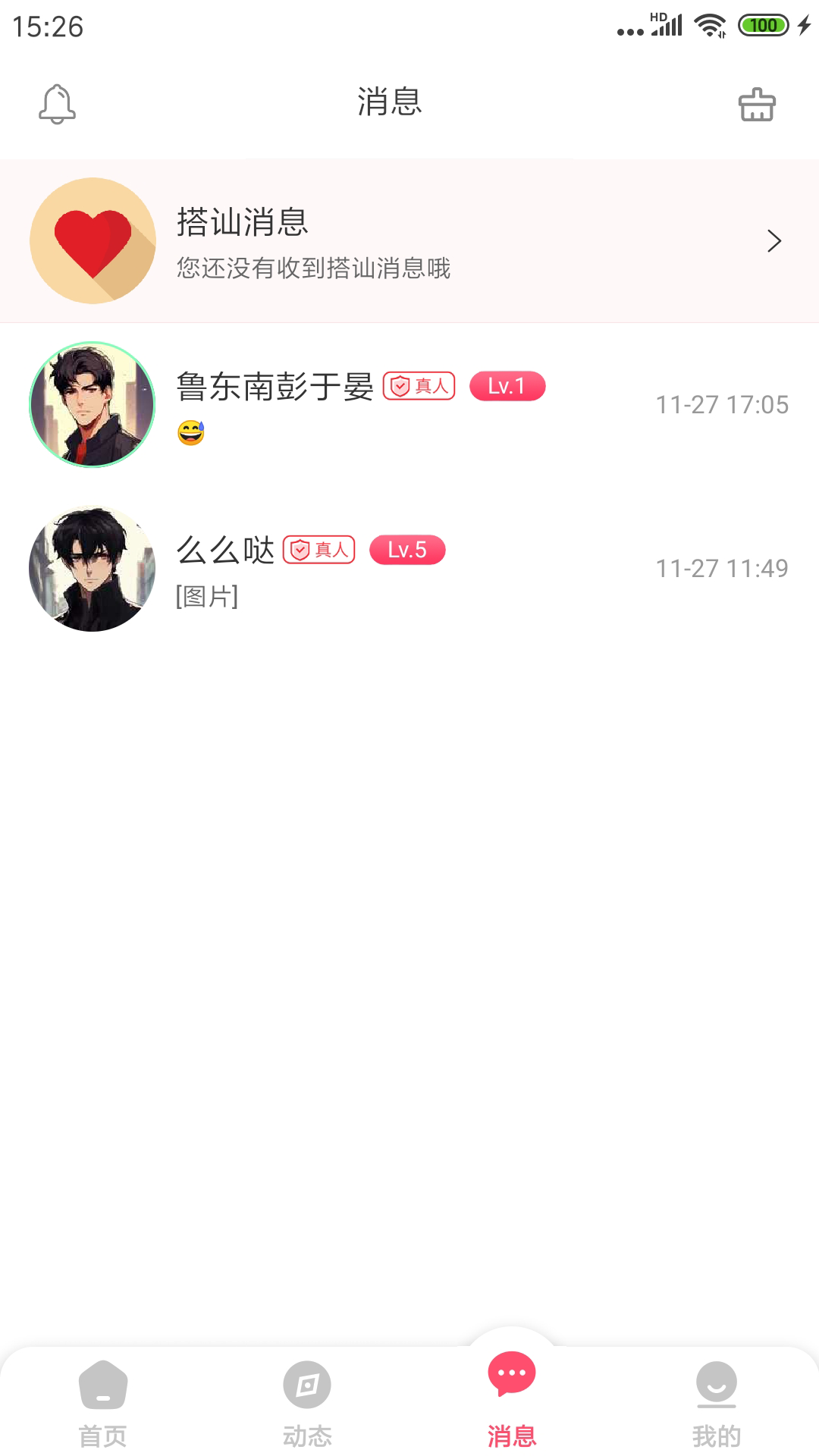The width and height of the screenshot is (819, 1456).
Task: Click the sweat-smile emoji message preview
Action: 189,432
